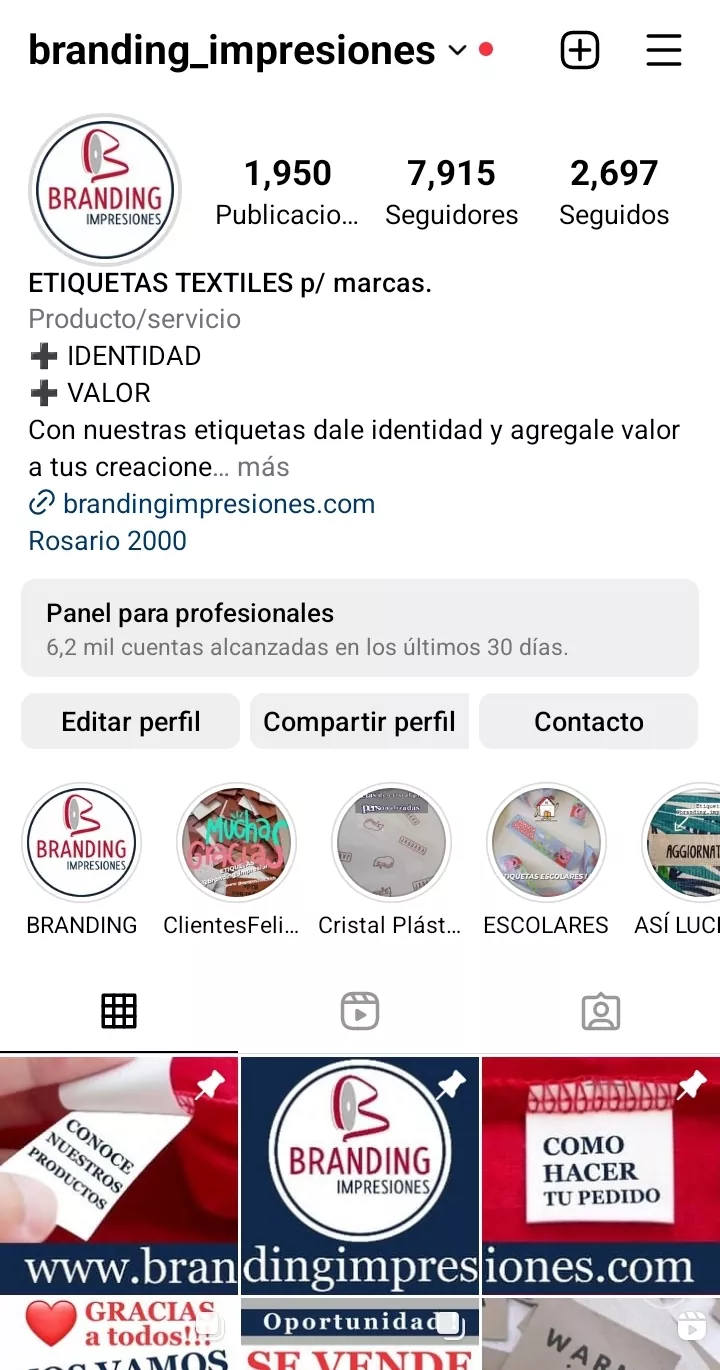Image resolution: width=720 pixels, height=1370 pixels.
Task: Open the profile picture of branding_impresiones
Action: [104, 188]
